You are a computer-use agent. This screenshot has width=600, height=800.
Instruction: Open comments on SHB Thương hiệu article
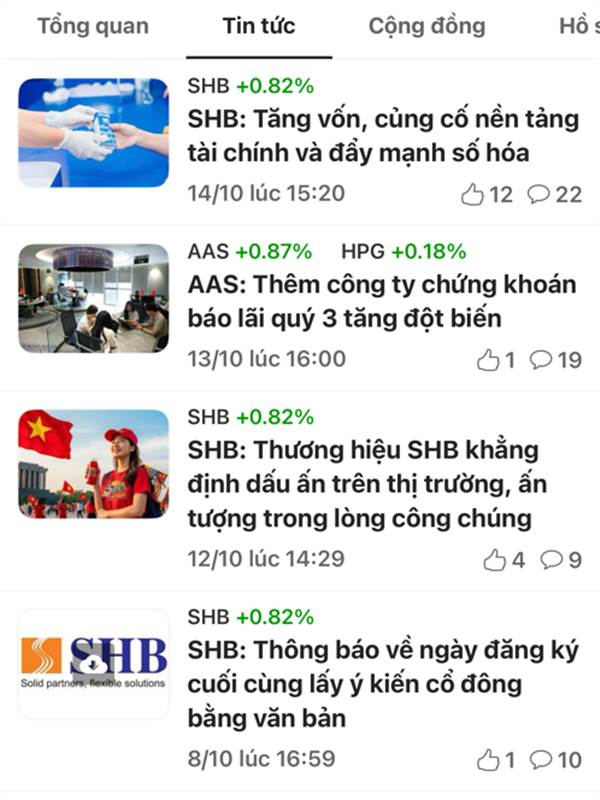pyautogui.click(x=561, y=560)
